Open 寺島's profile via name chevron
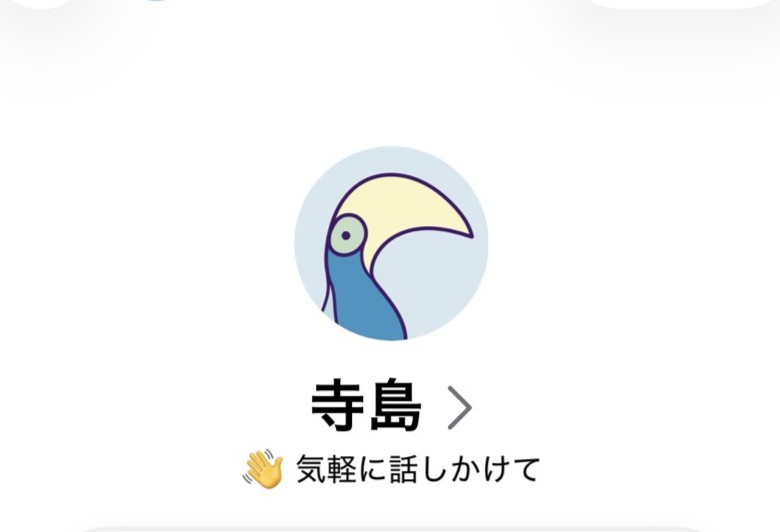The image size is (780, 532). [459, 408]
